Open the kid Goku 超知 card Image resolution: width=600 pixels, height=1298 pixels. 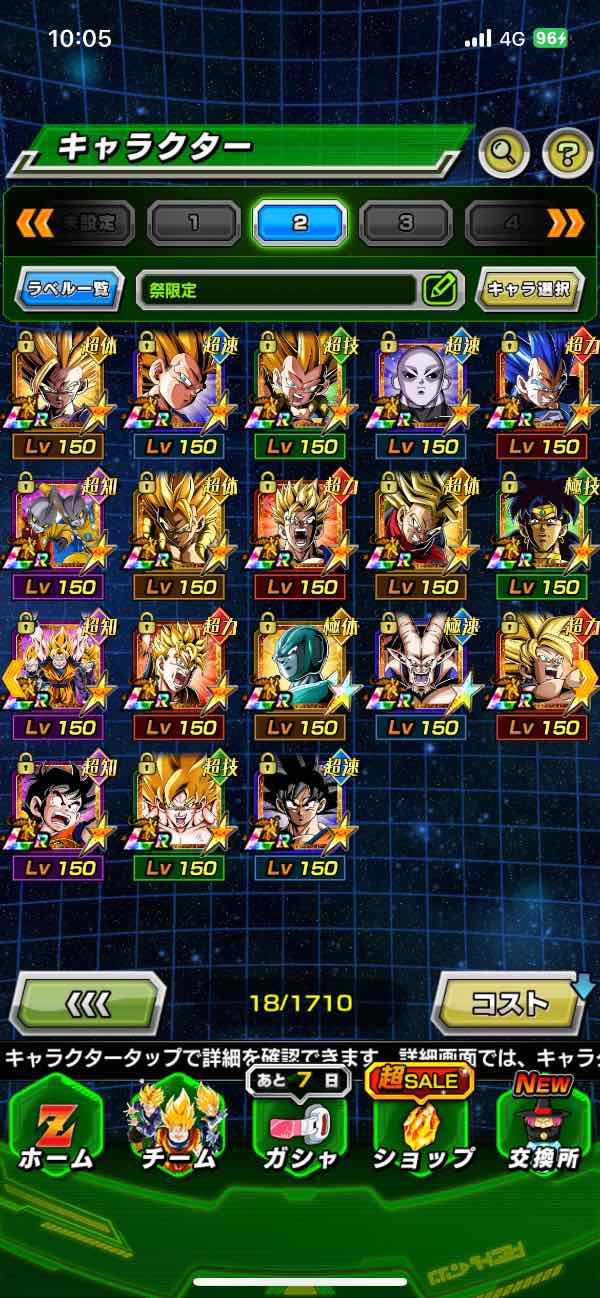click(x=60, y=805)
